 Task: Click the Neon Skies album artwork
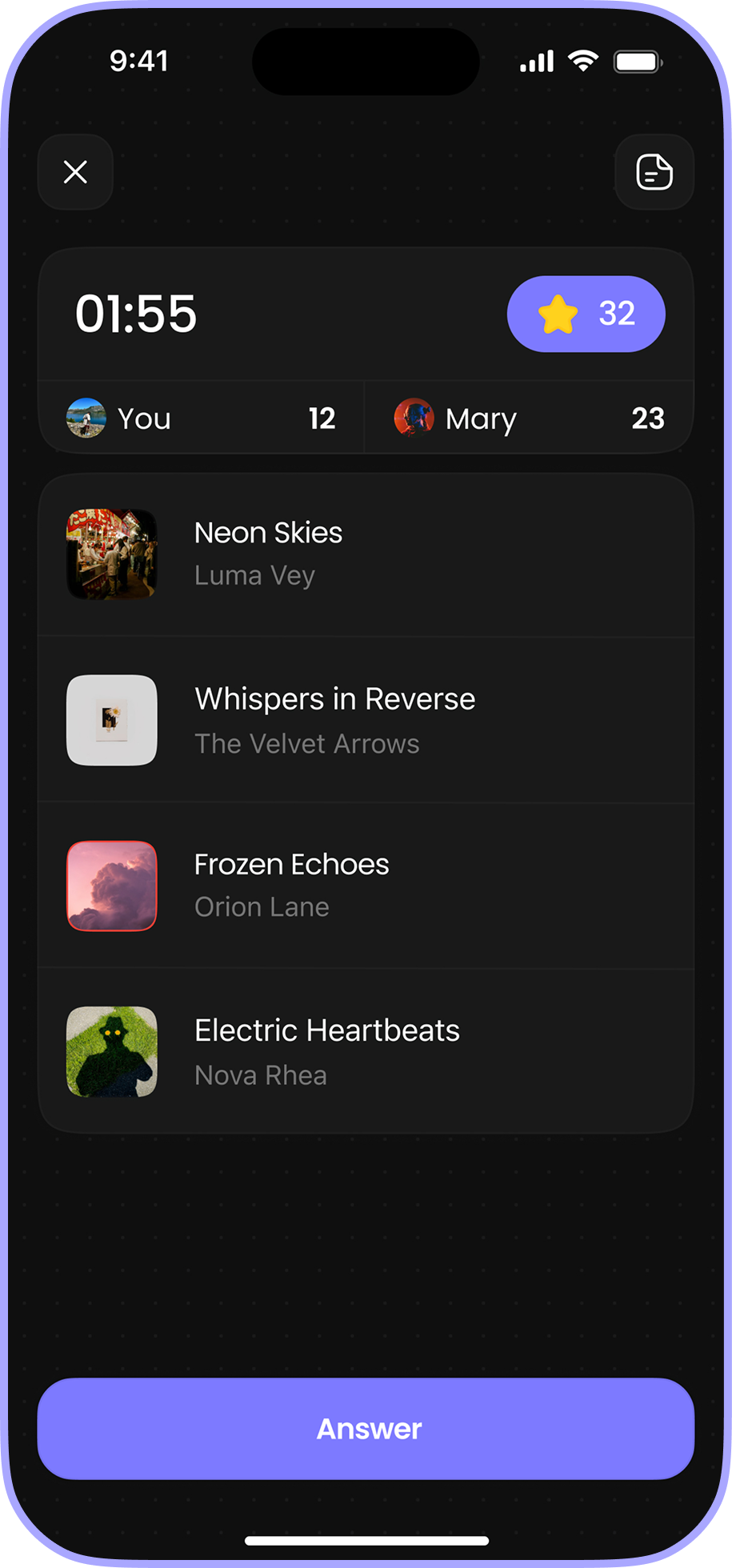click(111, 554)
